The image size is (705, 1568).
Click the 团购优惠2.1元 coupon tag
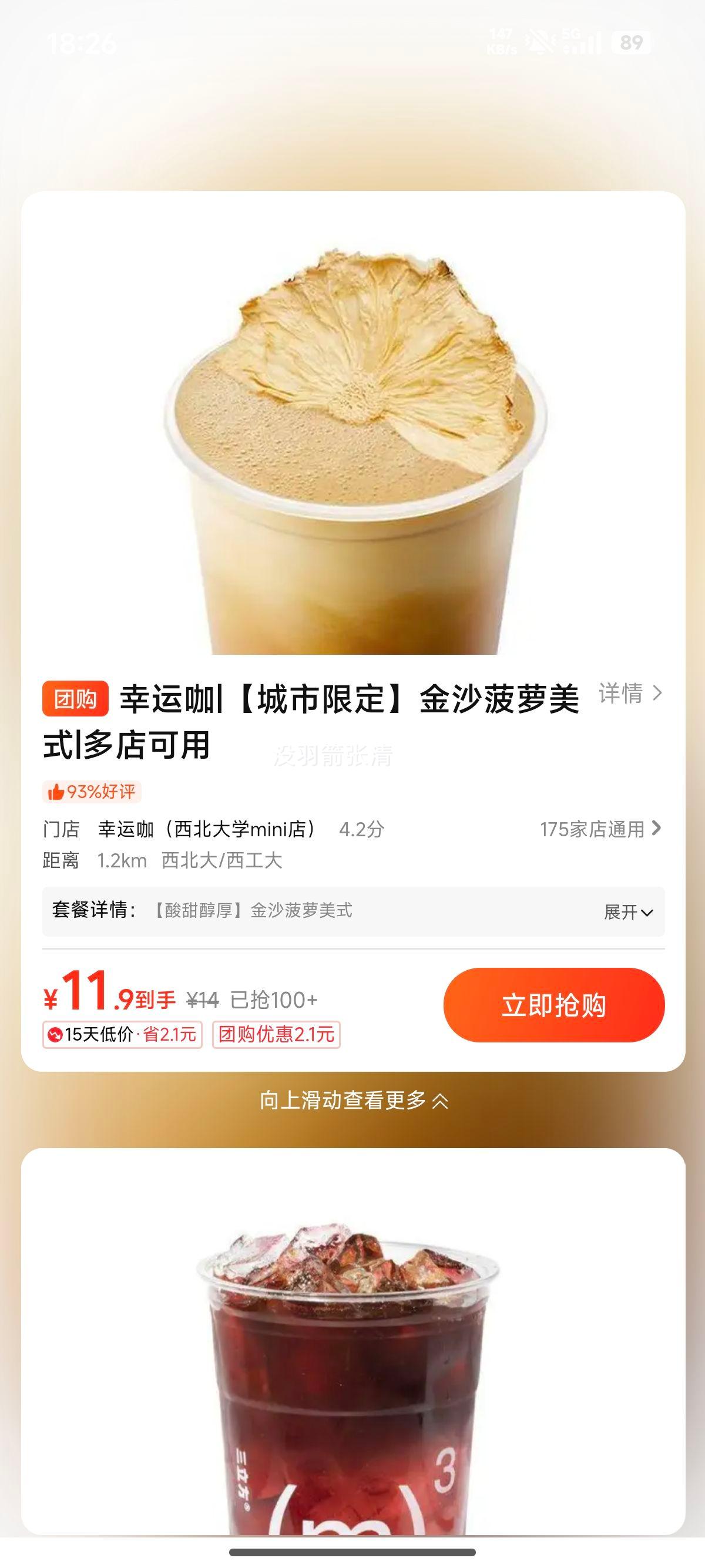click(275, 1034)
